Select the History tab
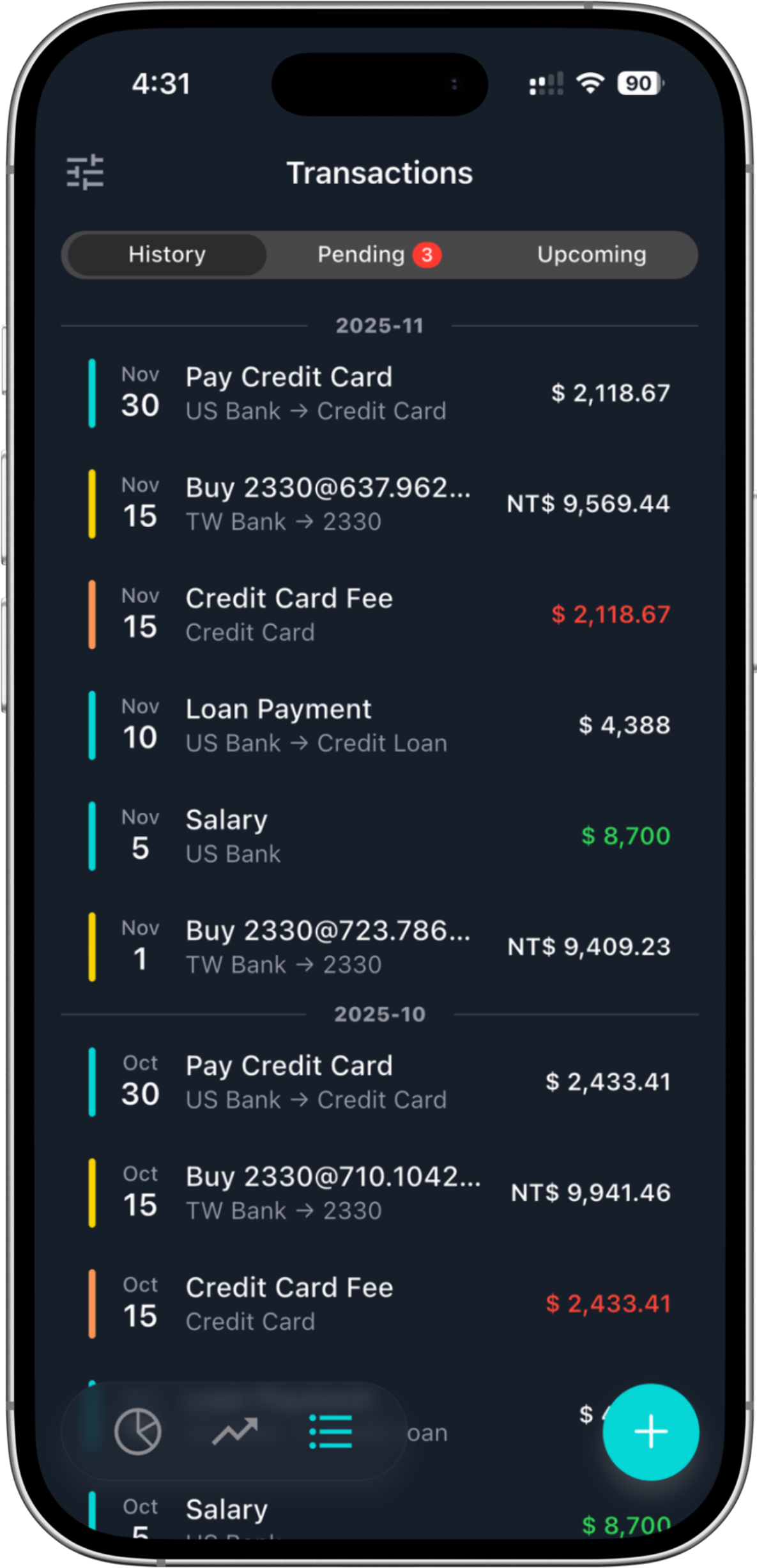Viewport: 757px width, 1568px height. click(167, 254)
